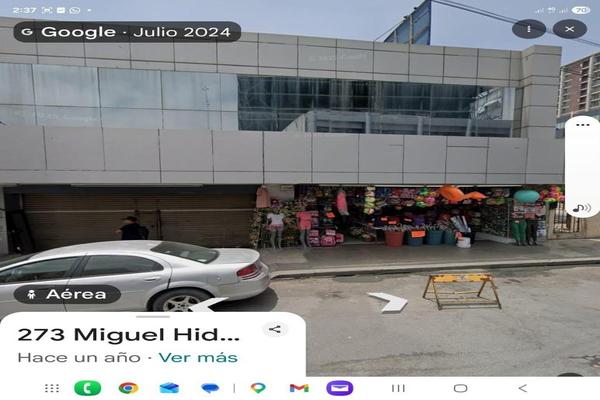The height and width of the screenshot is (400, 600).
Task: Launch the Phone app from the taskbar
Action: 87,388
